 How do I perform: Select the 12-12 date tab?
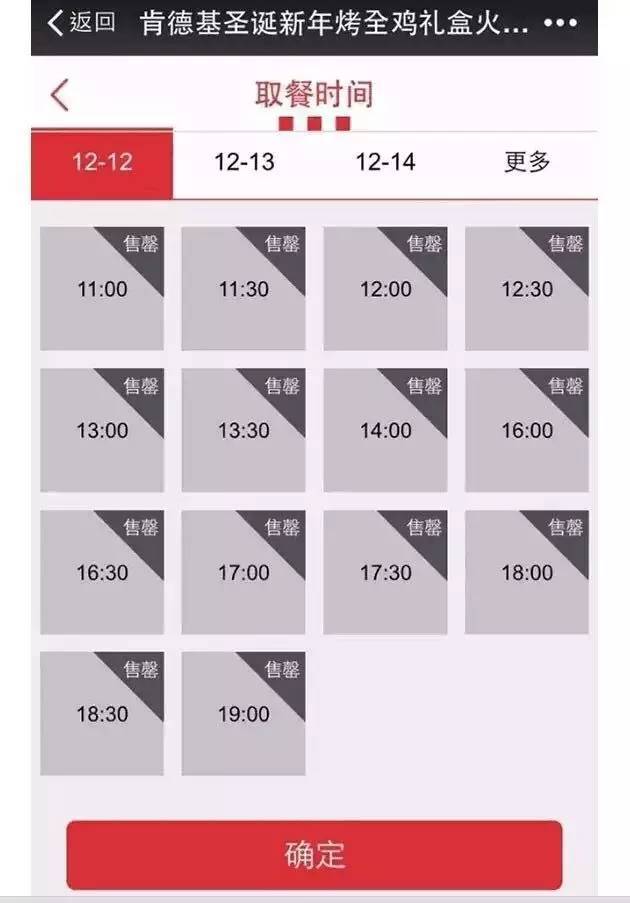[102, 163]
